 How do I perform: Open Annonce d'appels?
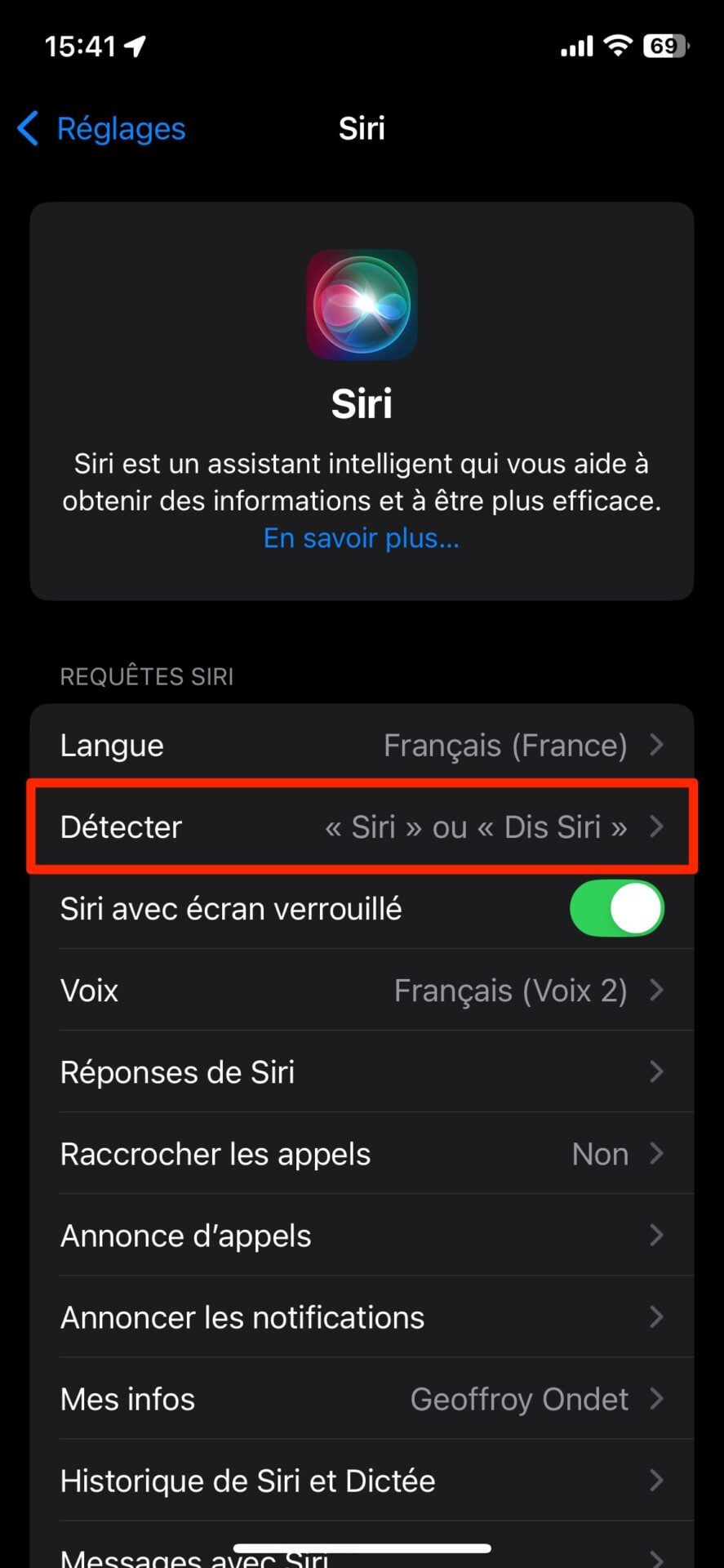click(x=362, y=1235)
